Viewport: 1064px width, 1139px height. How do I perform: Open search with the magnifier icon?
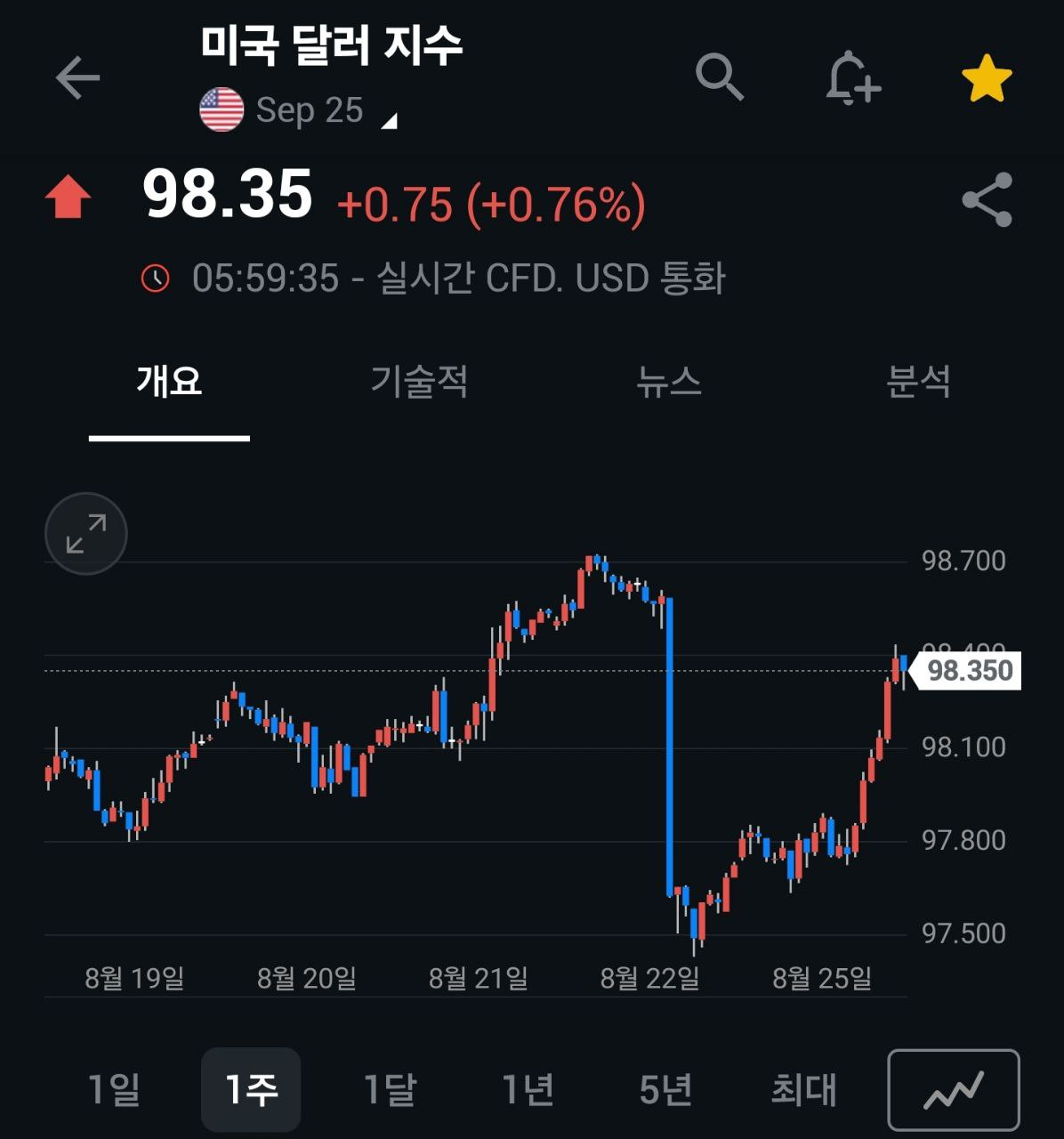click(719, 77)
